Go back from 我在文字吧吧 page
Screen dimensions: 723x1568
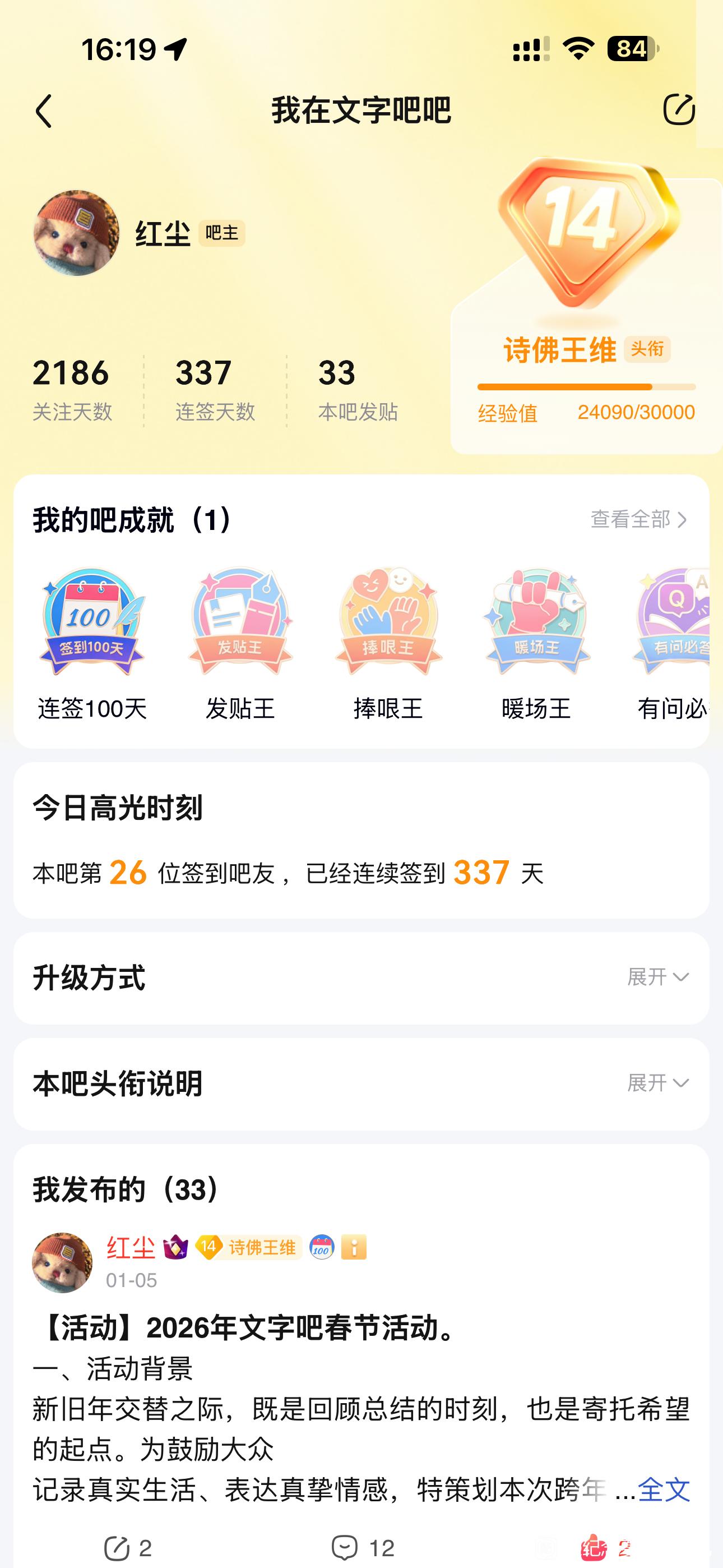[x=44, y=111]
